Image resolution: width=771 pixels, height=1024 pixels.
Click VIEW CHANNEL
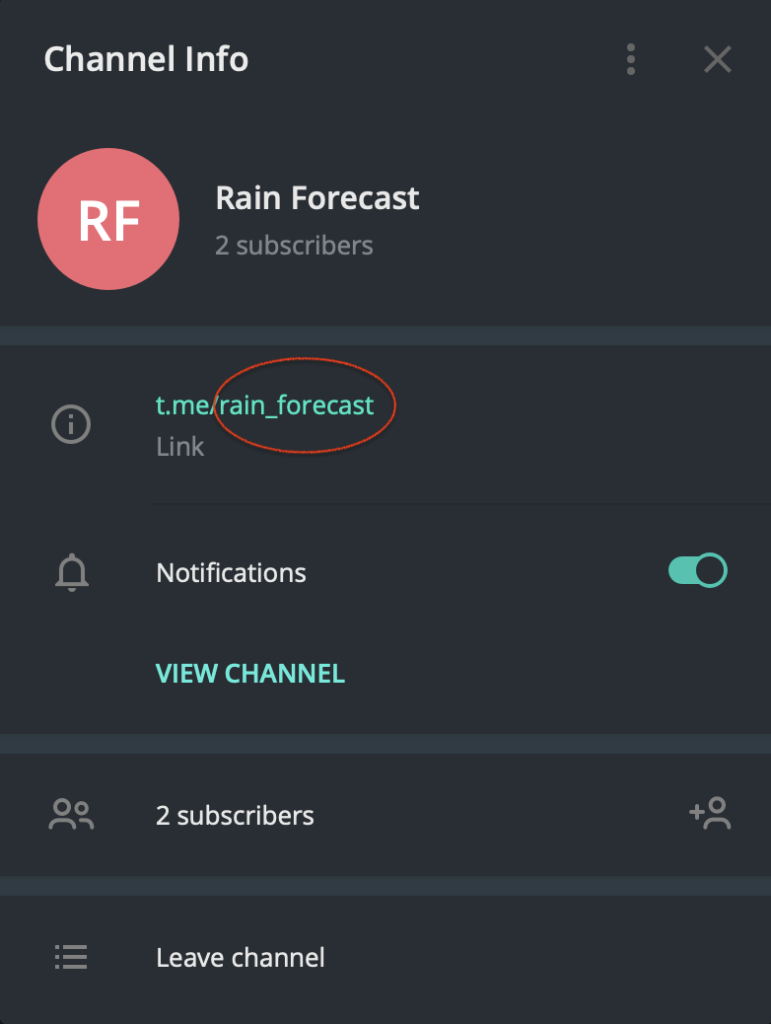click(x=250, y=673)
